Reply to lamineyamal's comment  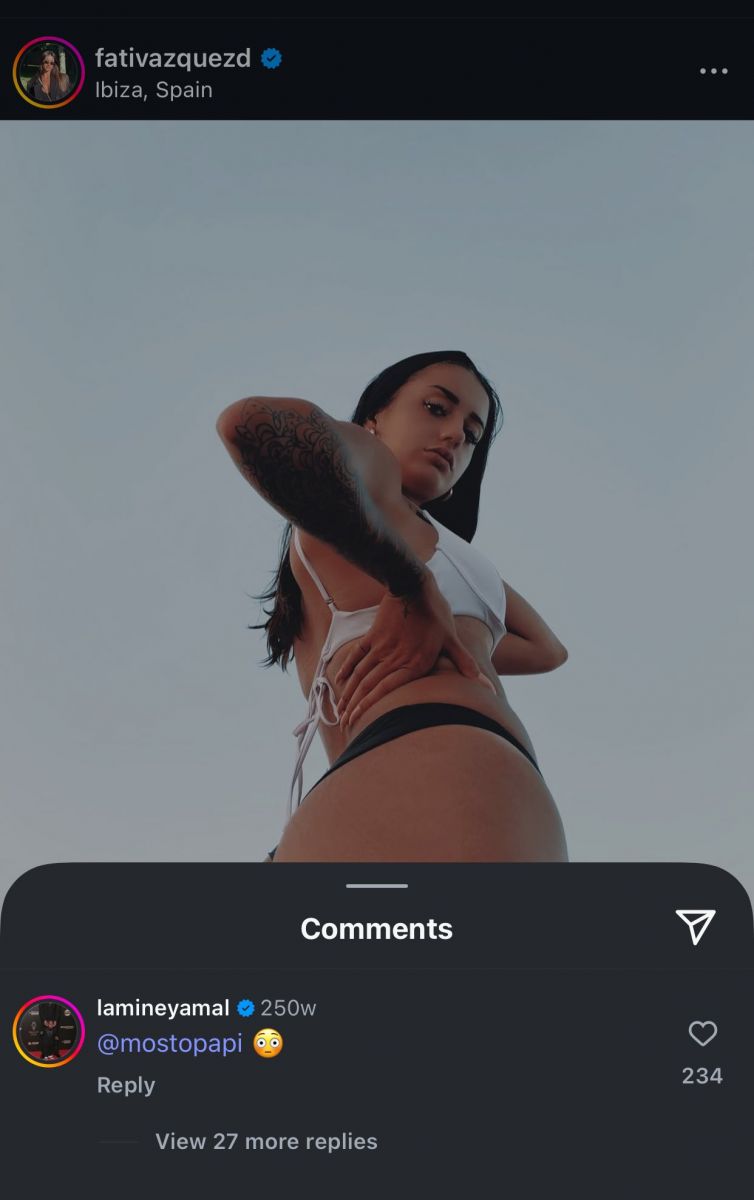click(x=126, y=1085)
